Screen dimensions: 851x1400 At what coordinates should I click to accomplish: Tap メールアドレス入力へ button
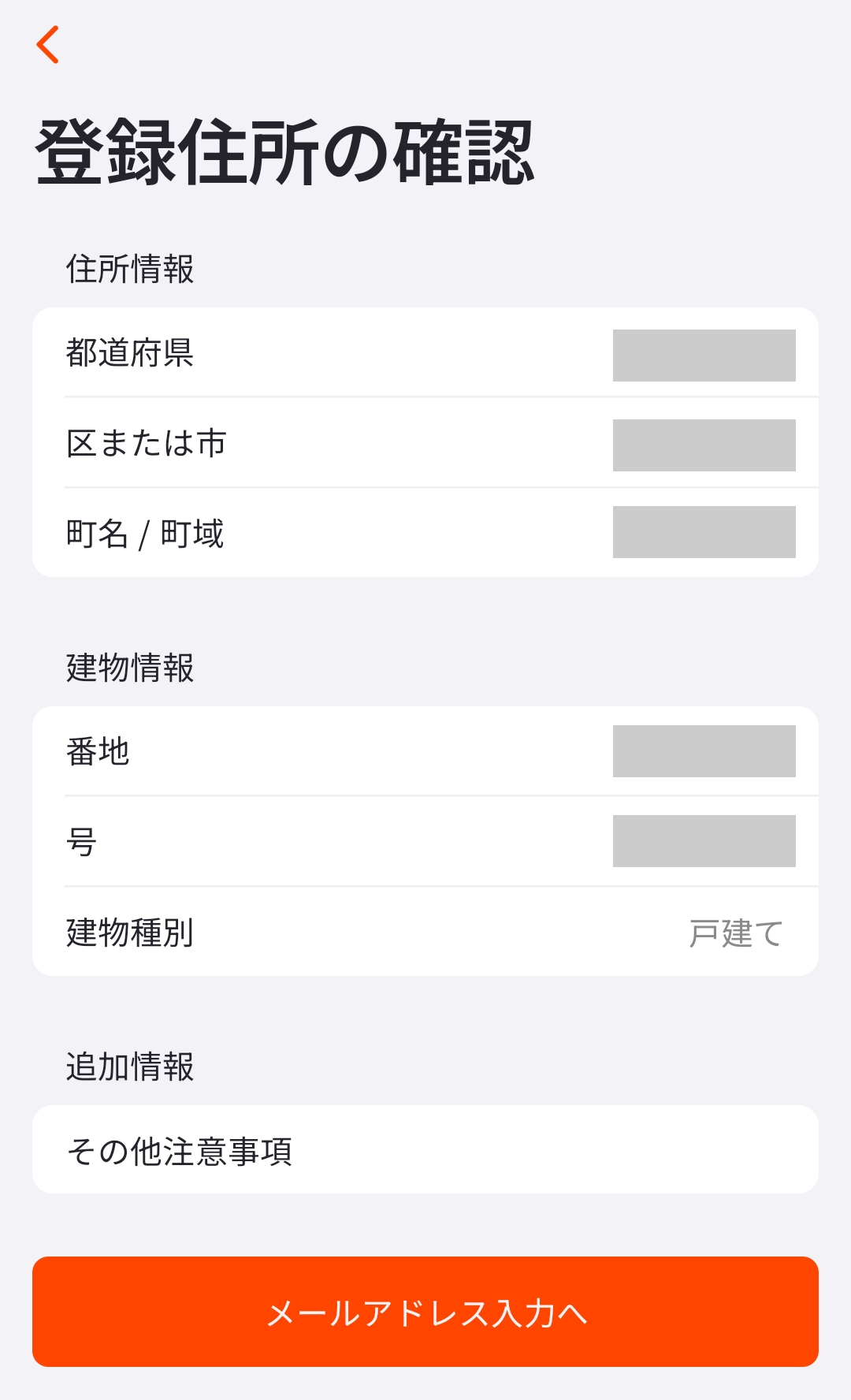[x=425, y=1312]
